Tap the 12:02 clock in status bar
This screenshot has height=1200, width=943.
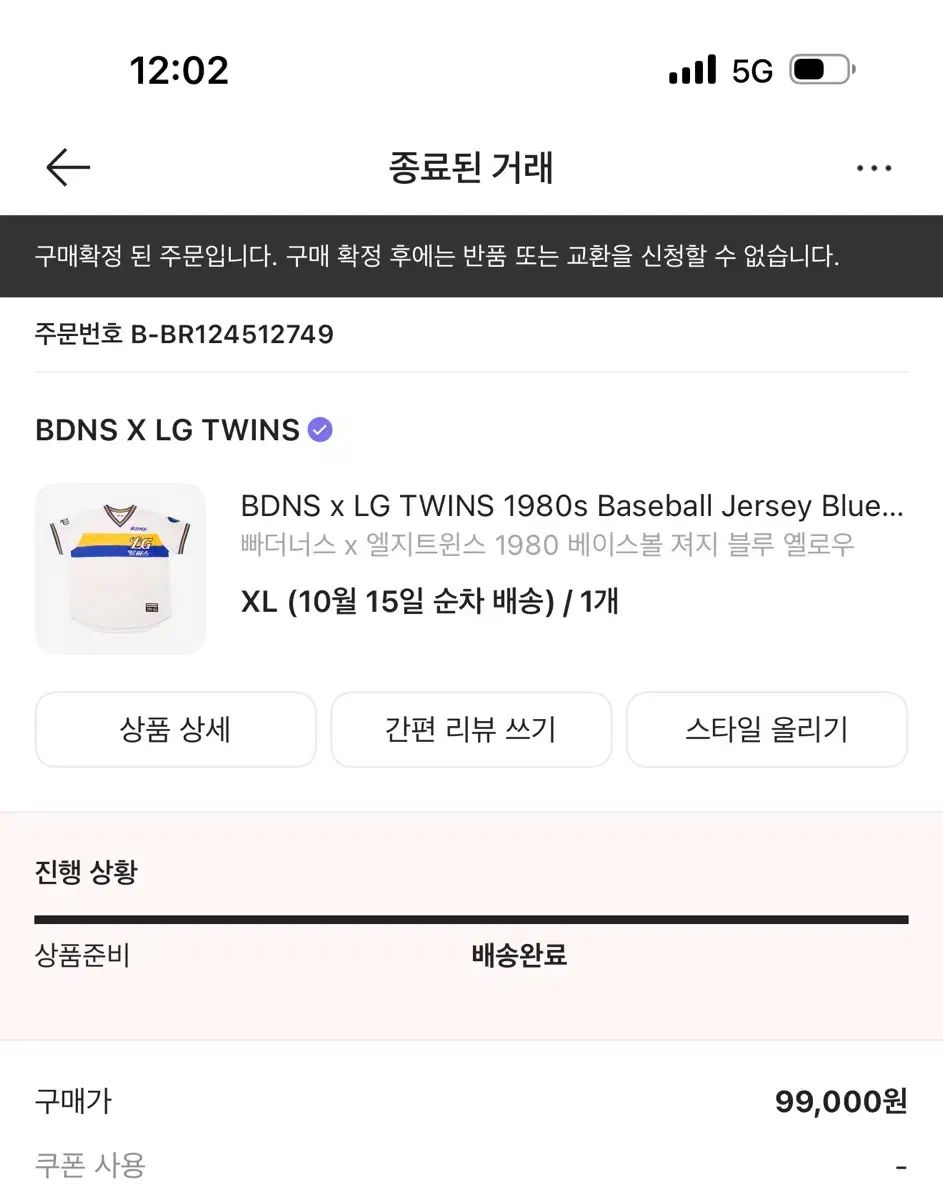(180, 69)
